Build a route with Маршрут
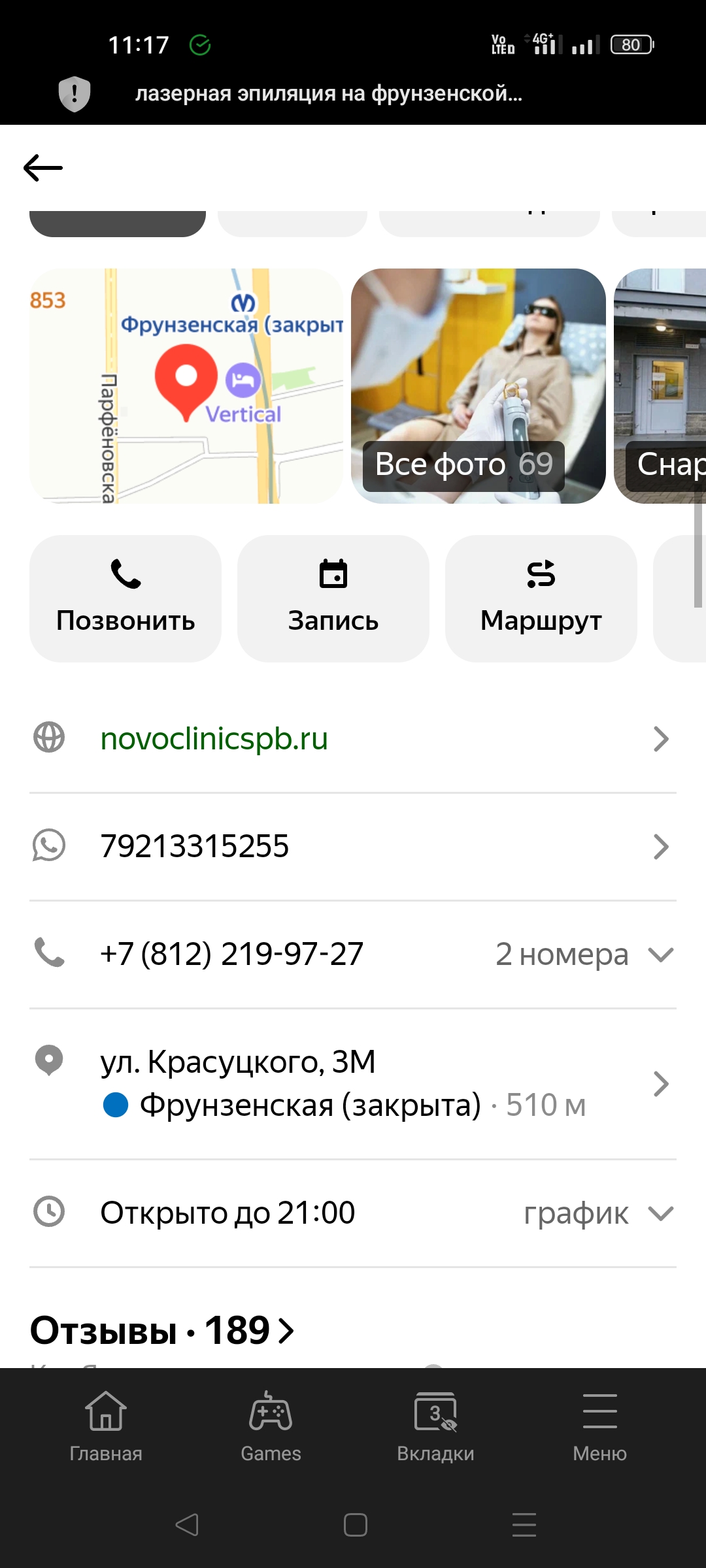 541,598
